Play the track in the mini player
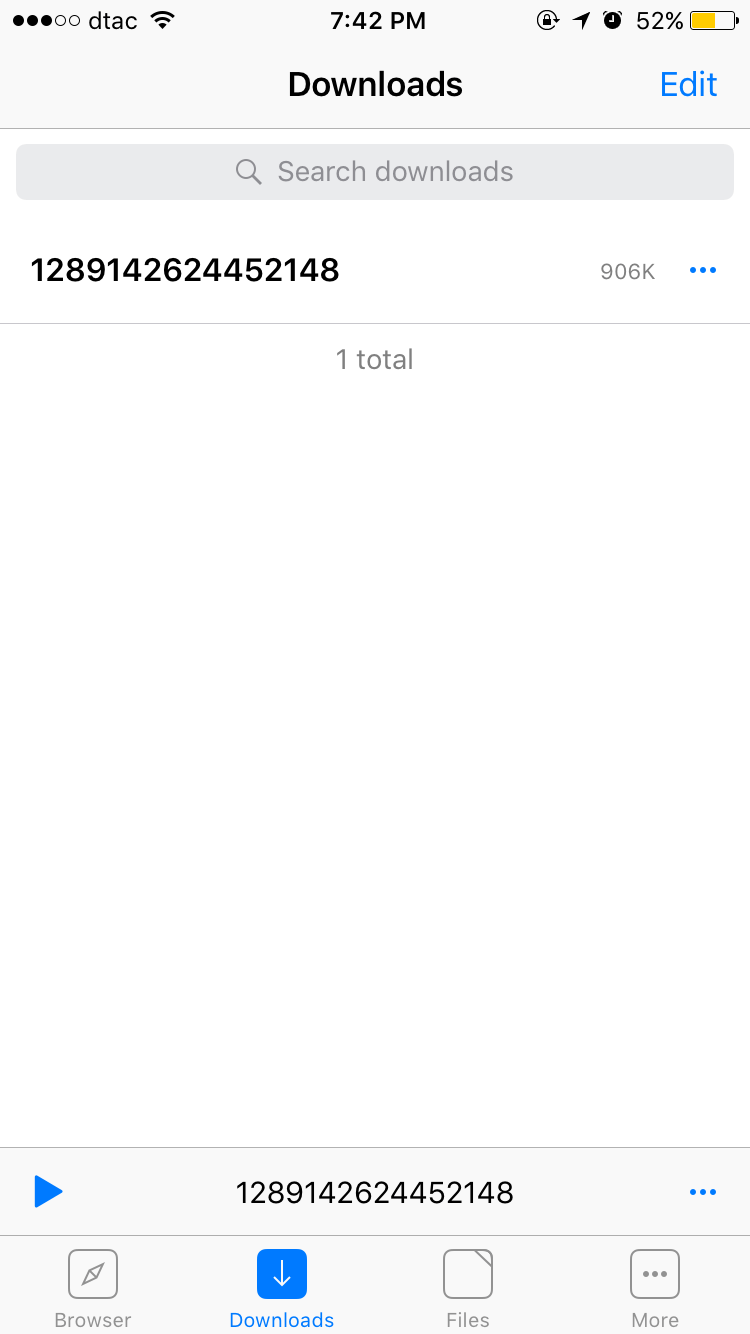Screen dimensions: 750x1334 point(48,1191)
